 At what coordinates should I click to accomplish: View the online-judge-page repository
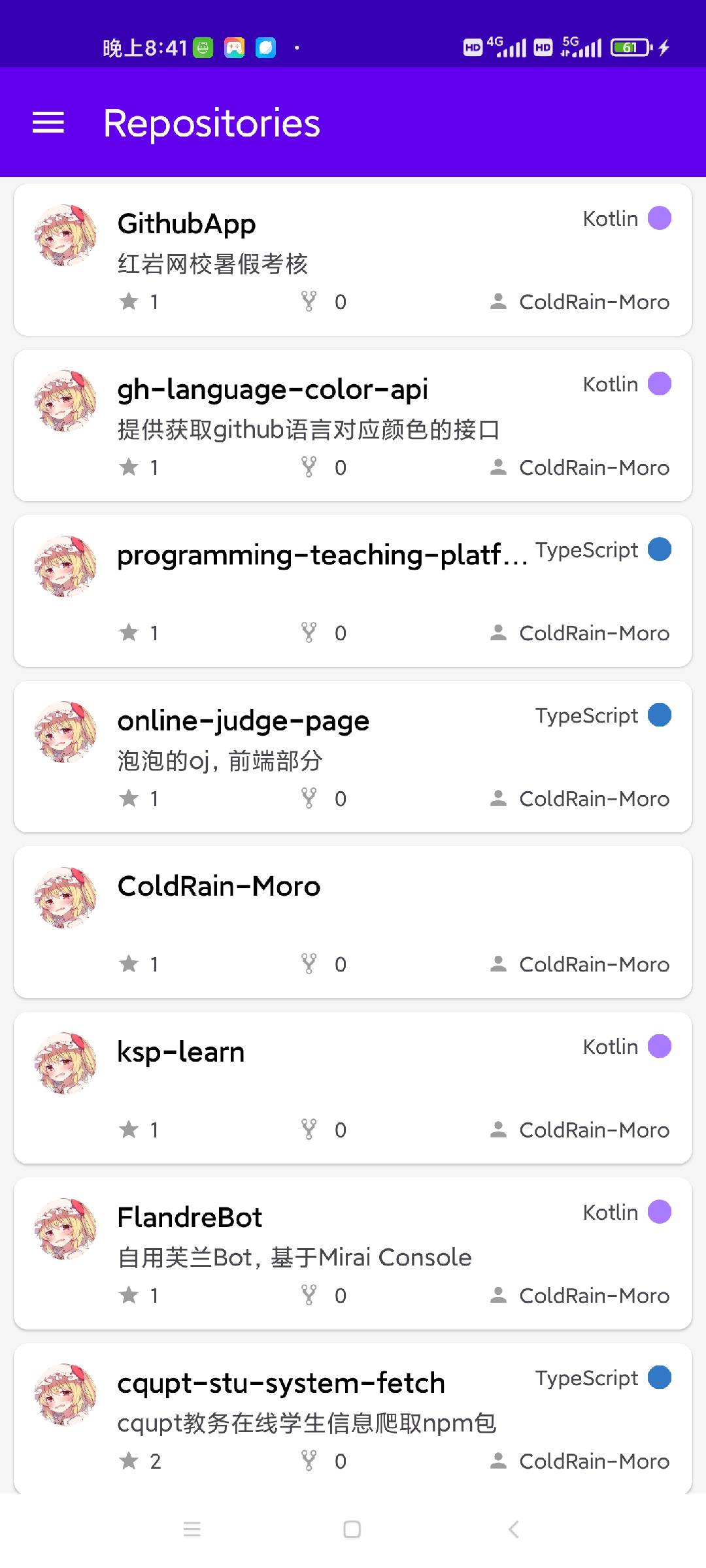click(x=353, y=757)
